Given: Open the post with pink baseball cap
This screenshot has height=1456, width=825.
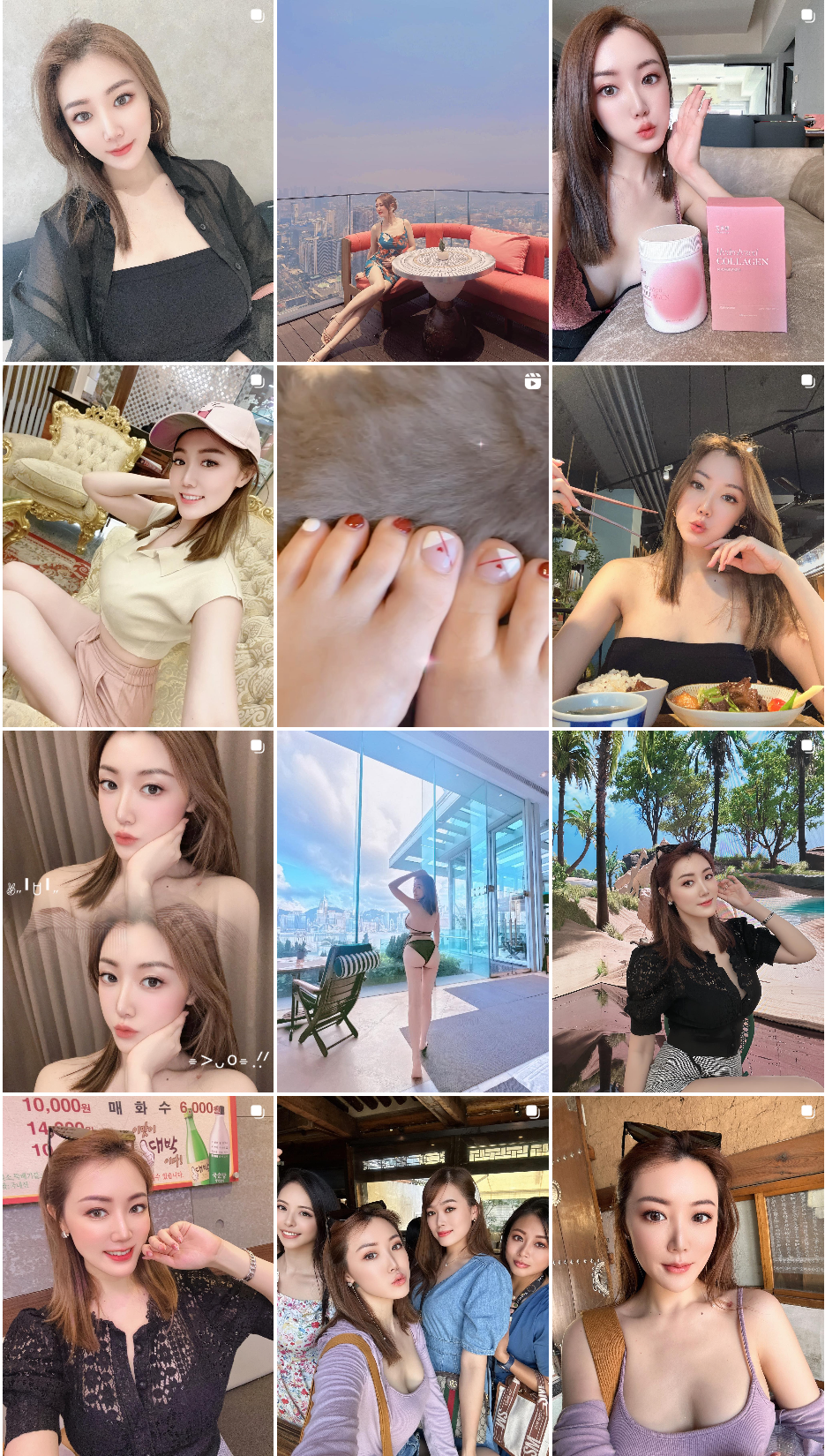Looking at the screenshot, I should (138, 546).
